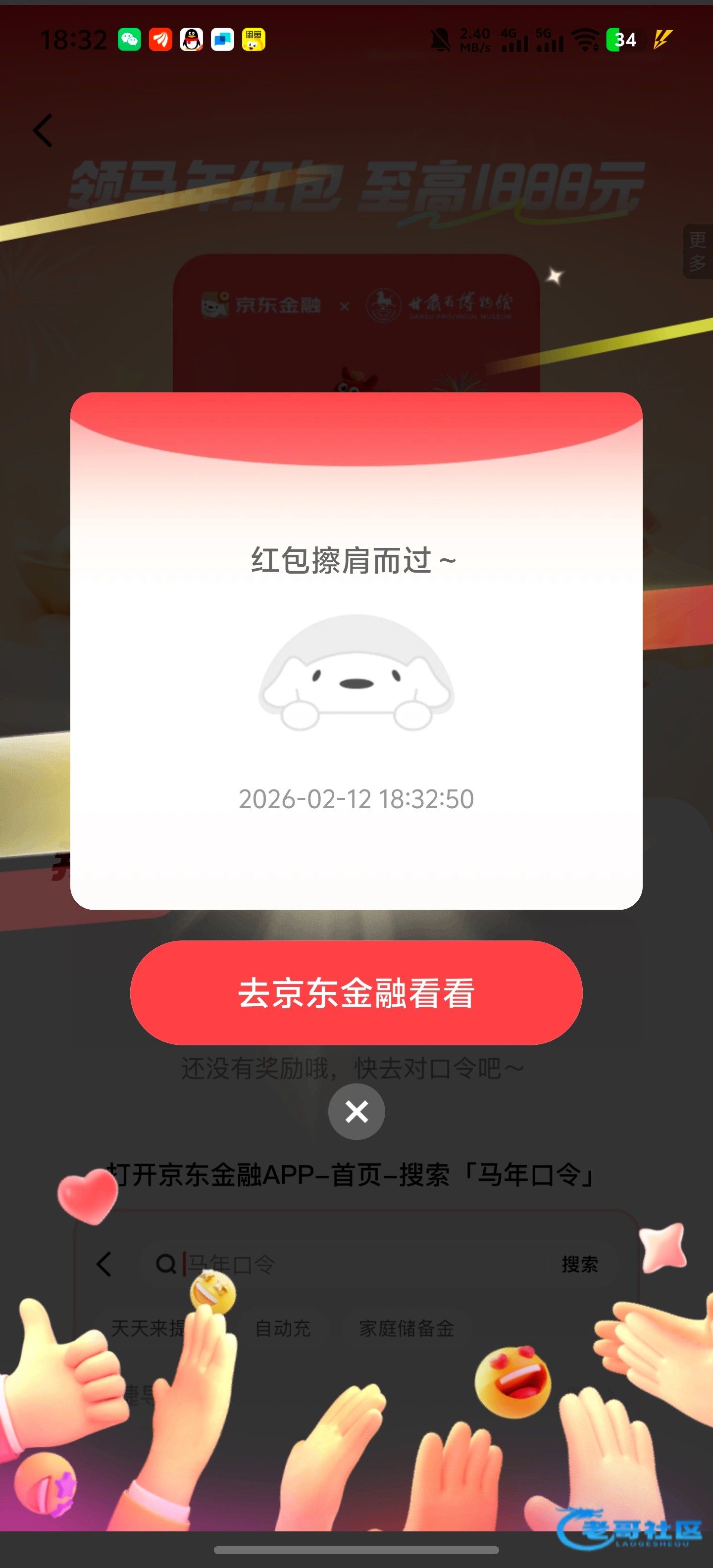Dismiss the red packet popup

pos(356,1112)
